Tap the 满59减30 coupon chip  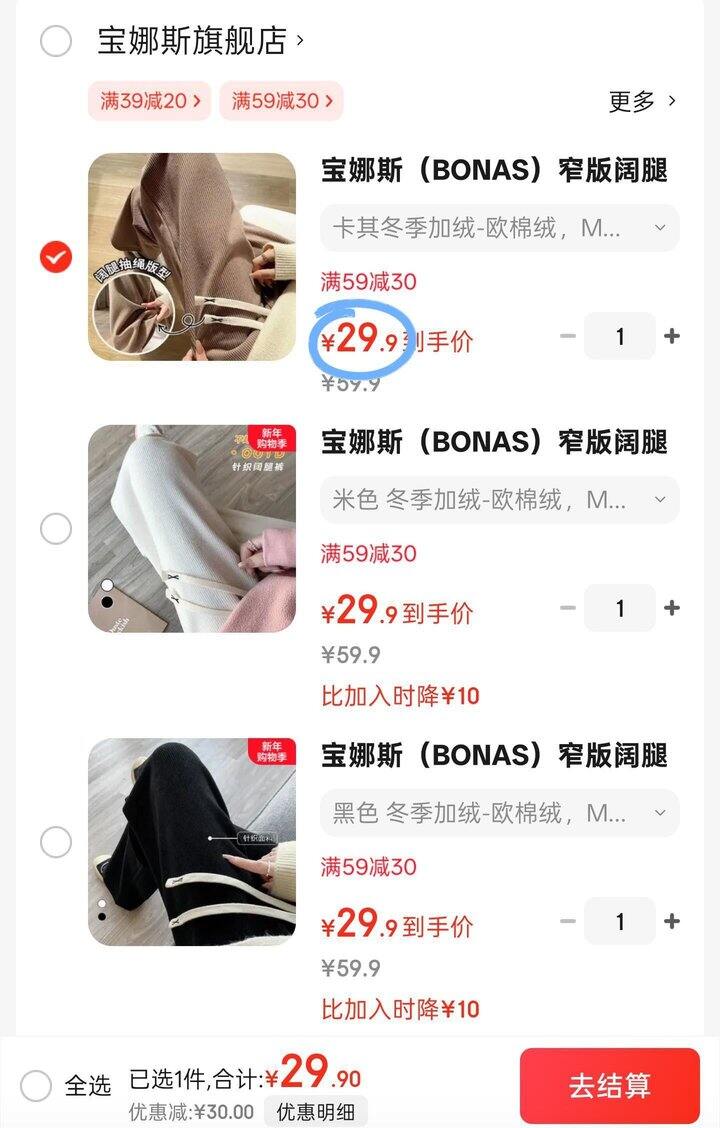point(281,101)
